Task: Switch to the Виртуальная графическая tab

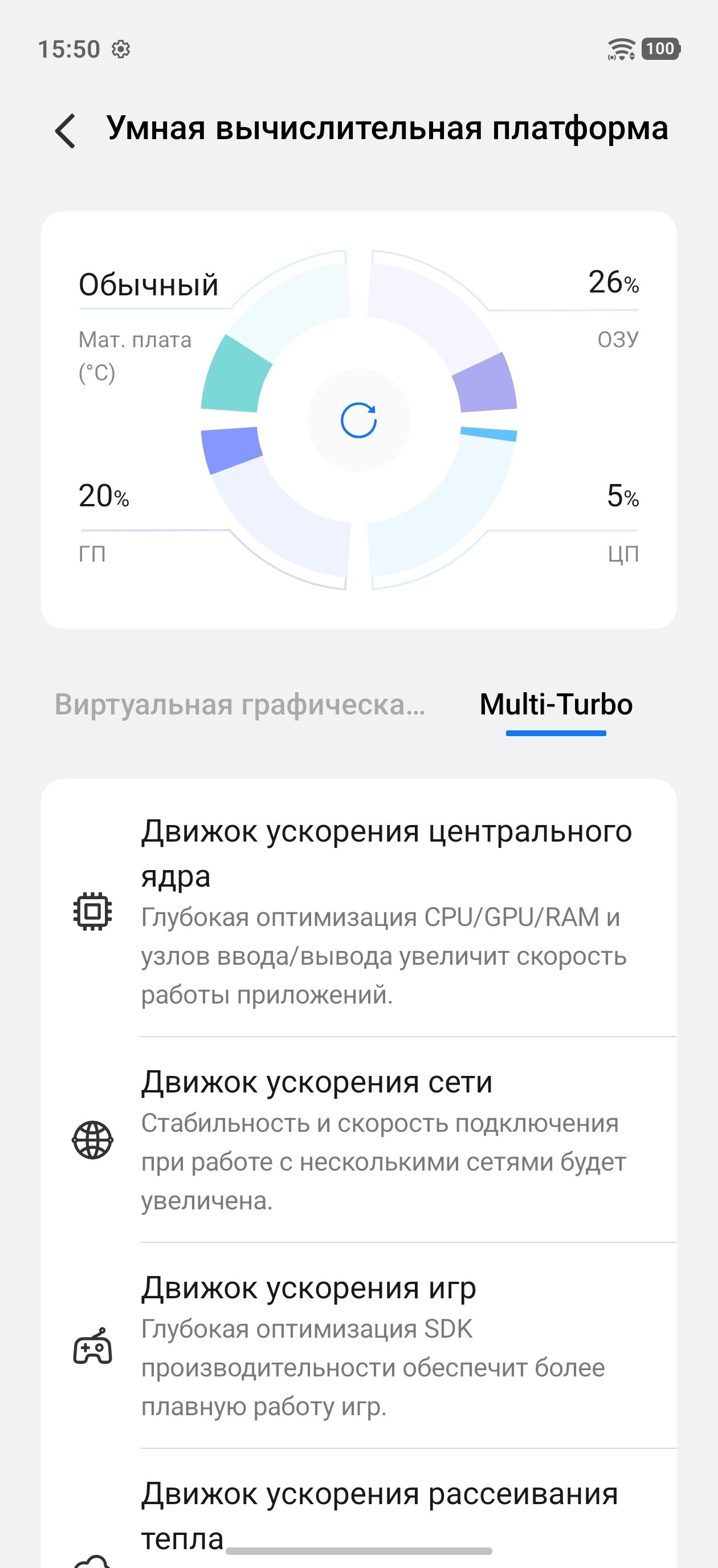Action: tap(240, 704)
